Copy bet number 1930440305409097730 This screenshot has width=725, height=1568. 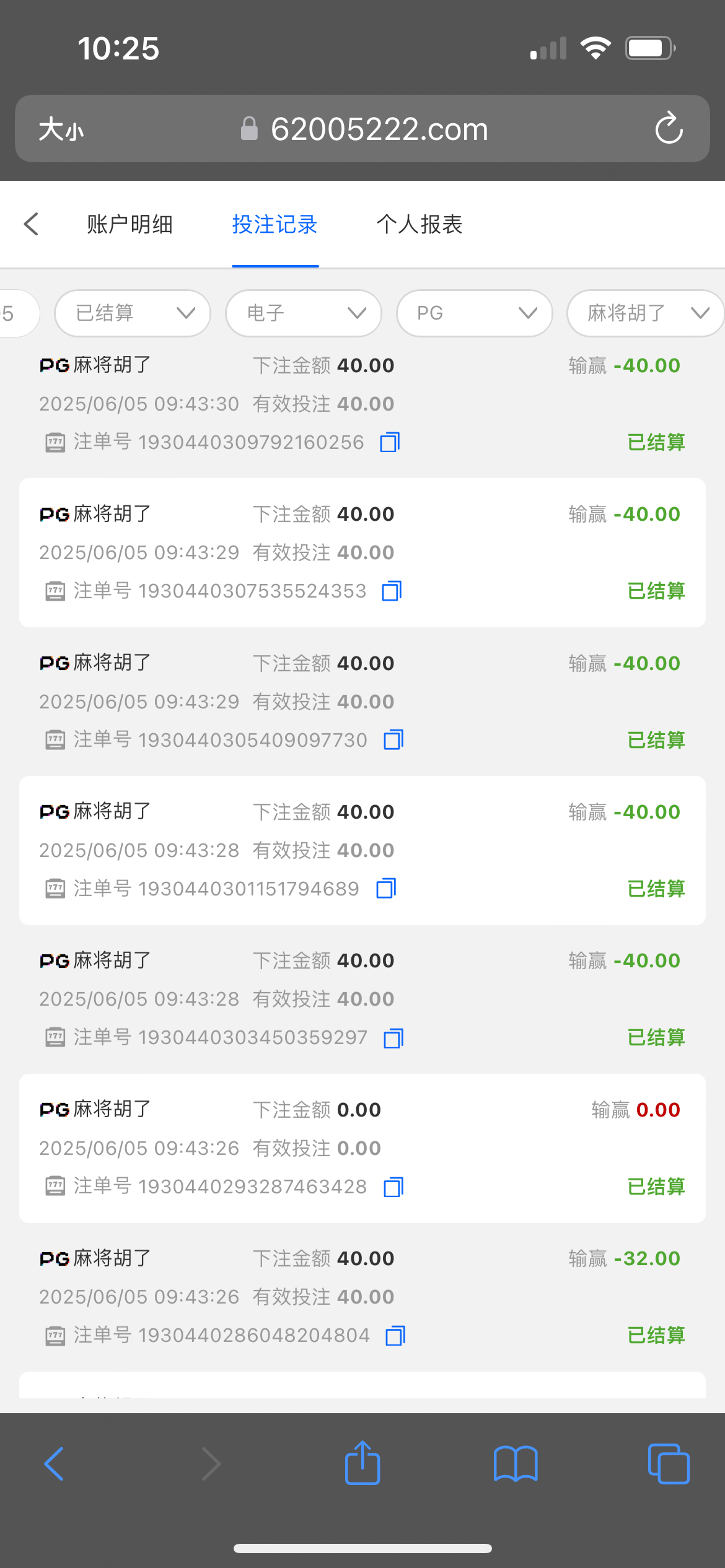tap(393, 739)
